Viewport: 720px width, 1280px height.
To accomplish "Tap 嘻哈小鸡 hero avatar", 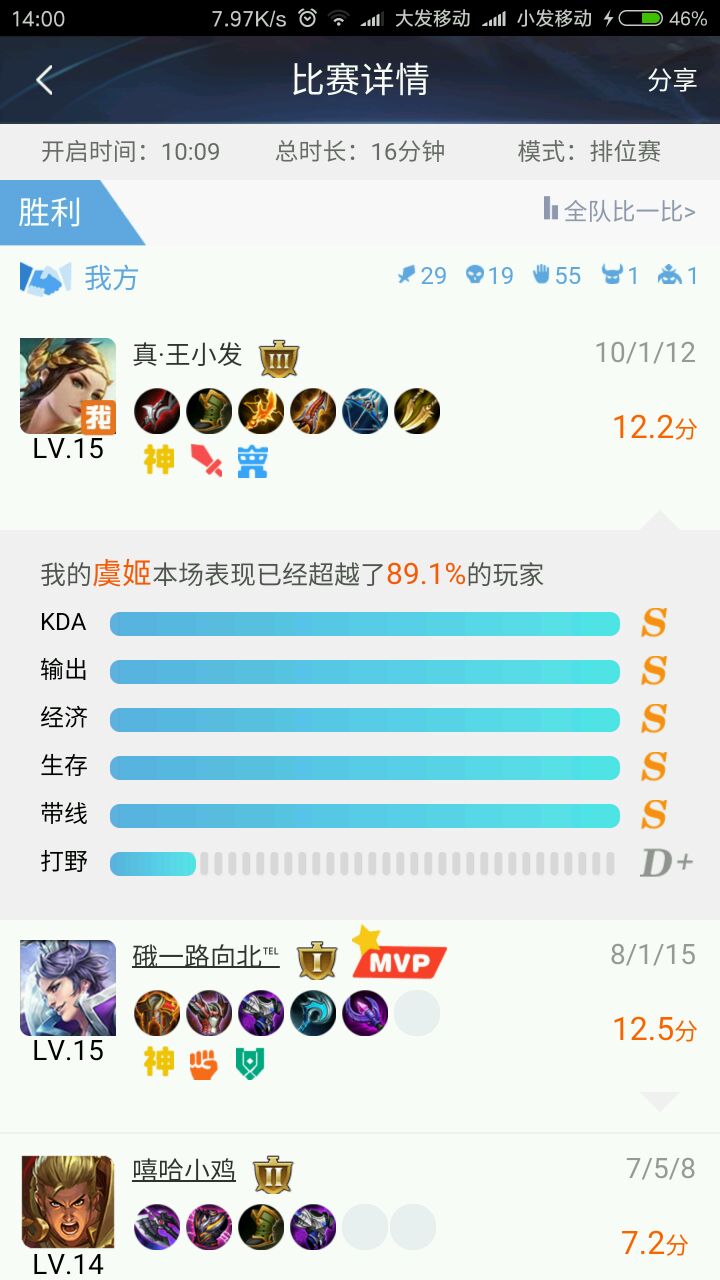I will coord(68,1203).
